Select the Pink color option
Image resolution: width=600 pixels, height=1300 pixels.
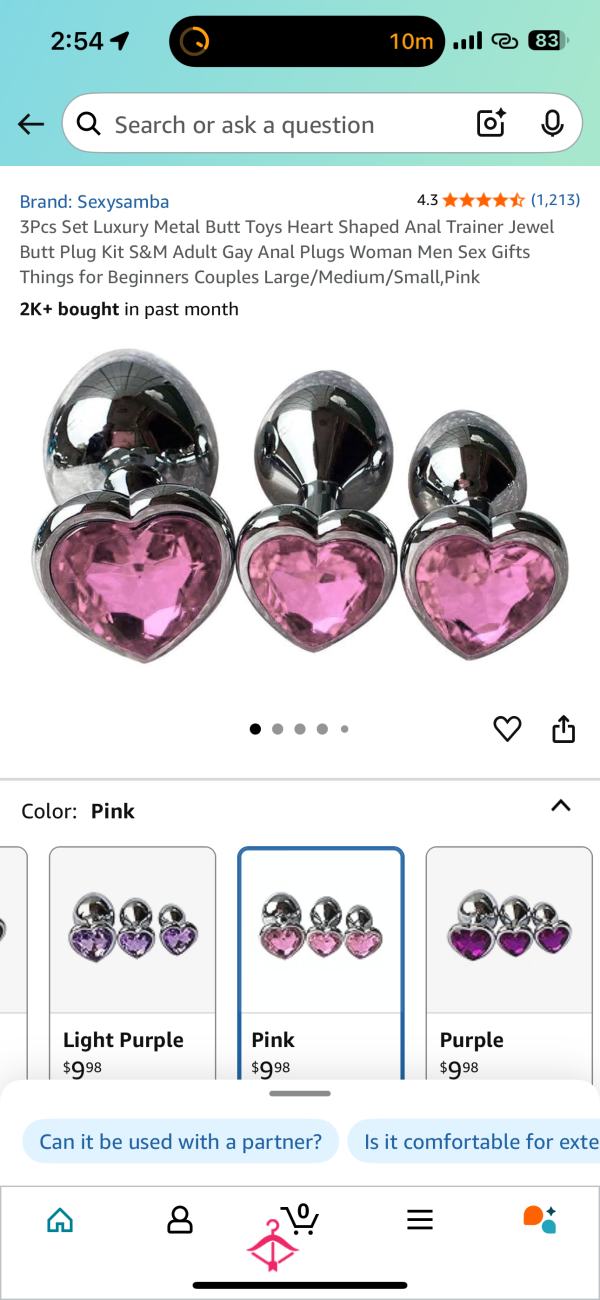[x=321, y=964]
